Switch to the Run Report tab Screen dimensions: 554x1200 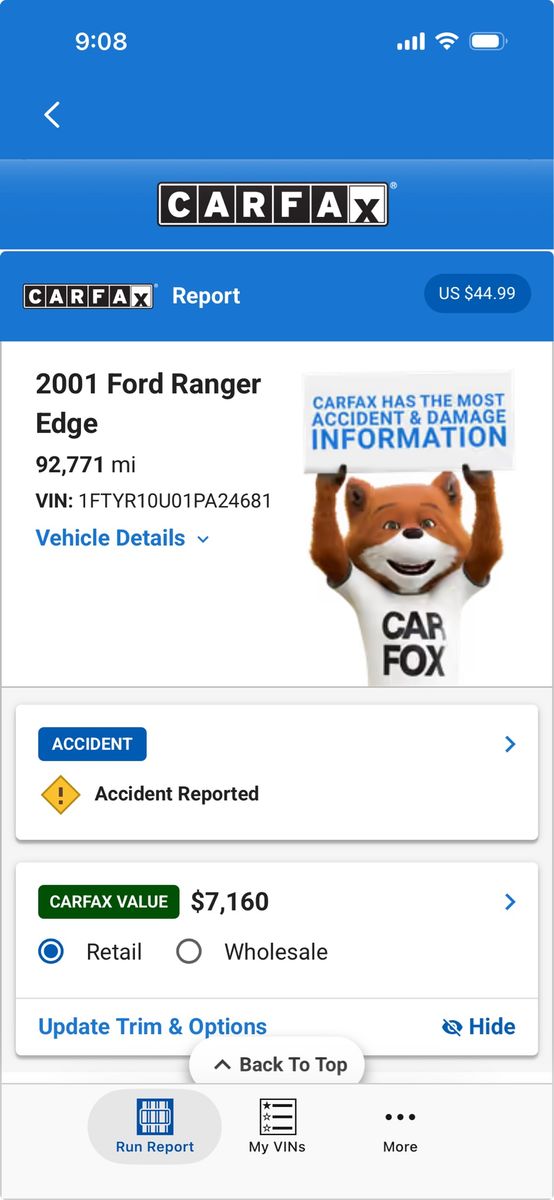click(x=155, y=1126)
